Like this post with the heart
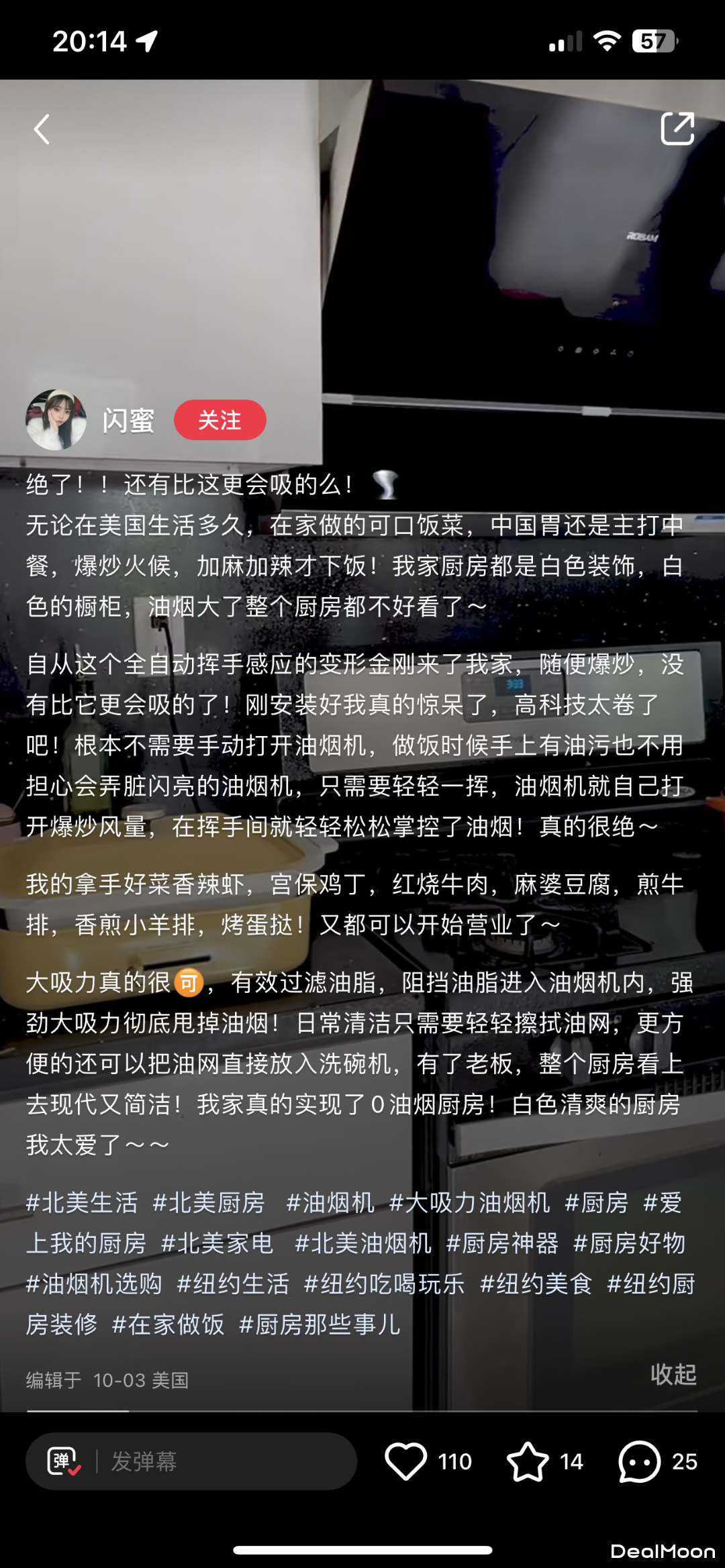This screenshot has height=1568, width=725. click(x=405, y=1461)
